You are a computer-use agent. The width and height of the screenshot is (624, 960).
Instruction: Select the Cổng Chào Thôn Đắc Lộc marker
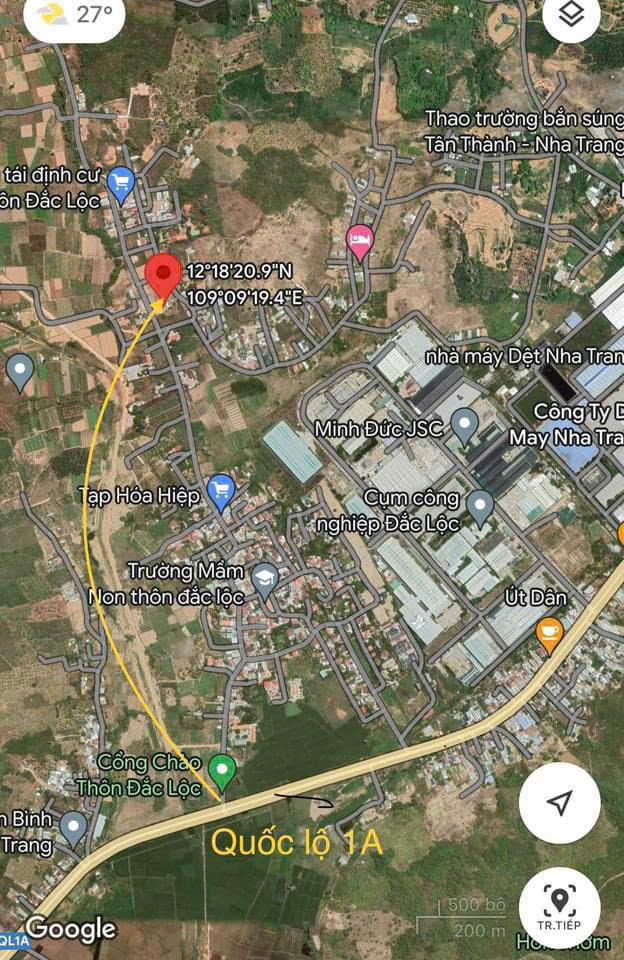[x=223, y=771]
